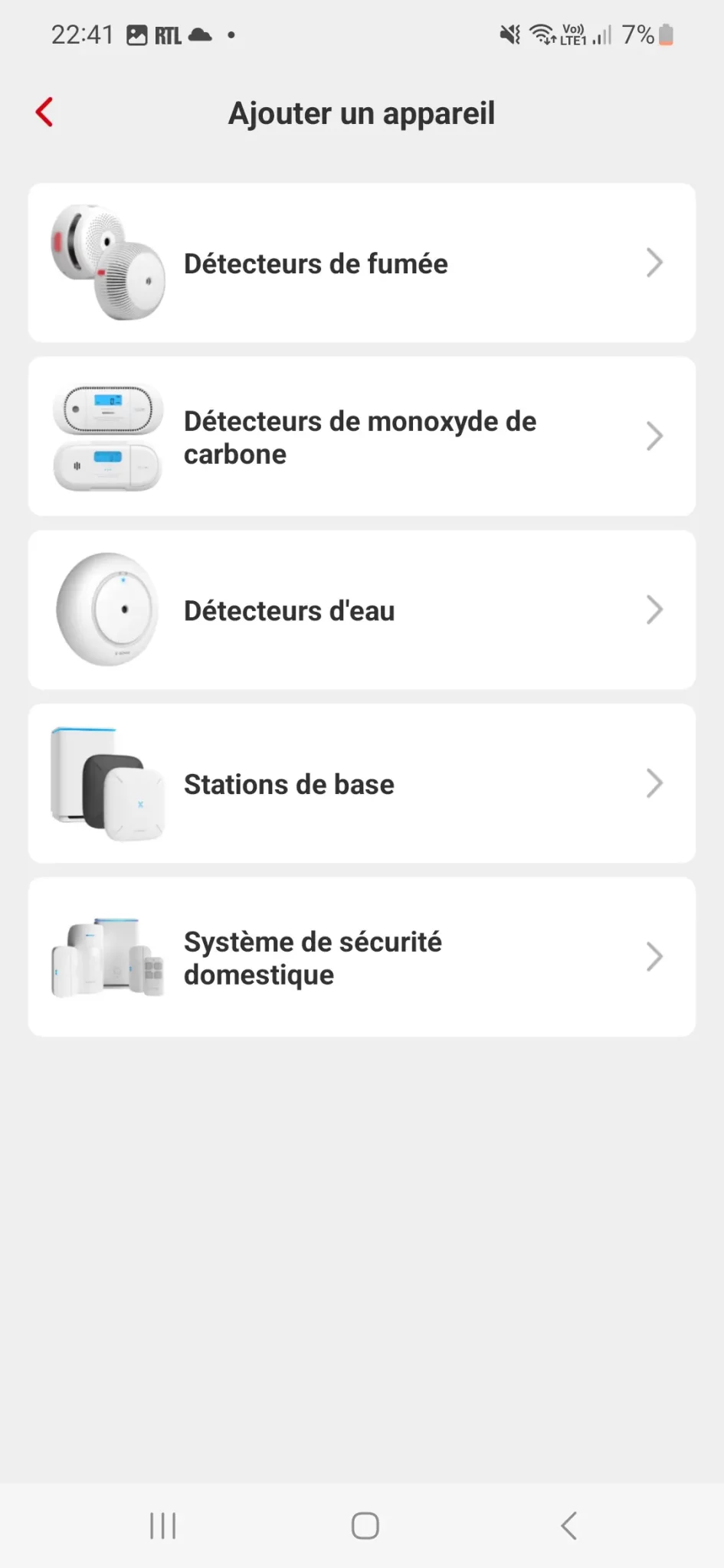Image resolution: width=724 pixels, height=1568 pixels.
Task: Open the recent apps view
Action: coord(163,1525)
